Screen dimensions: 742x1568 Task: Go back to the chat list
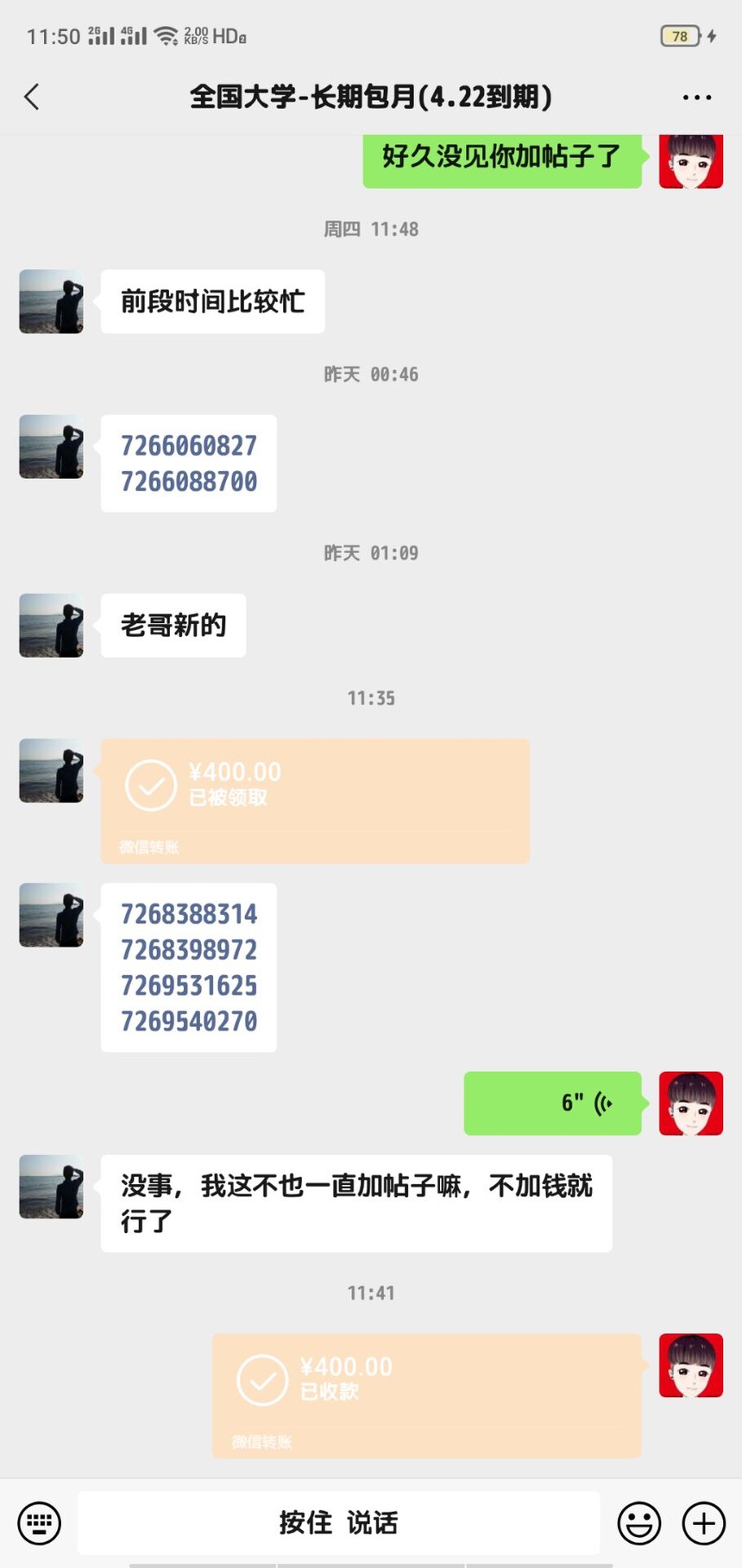click(x=32, y=97)
